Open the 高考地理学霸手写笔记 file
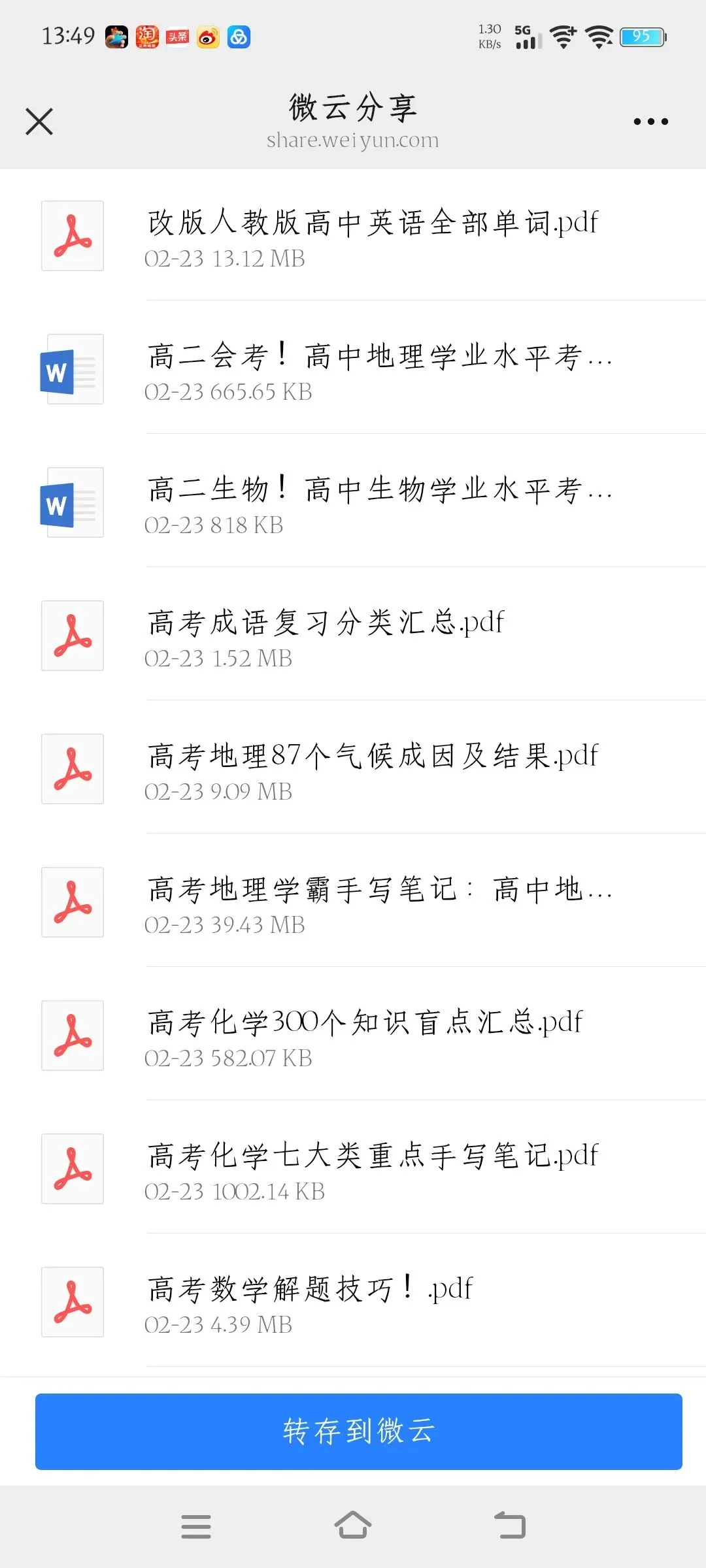The height and width of the screenshot is (1568, 706). [379, 903]
